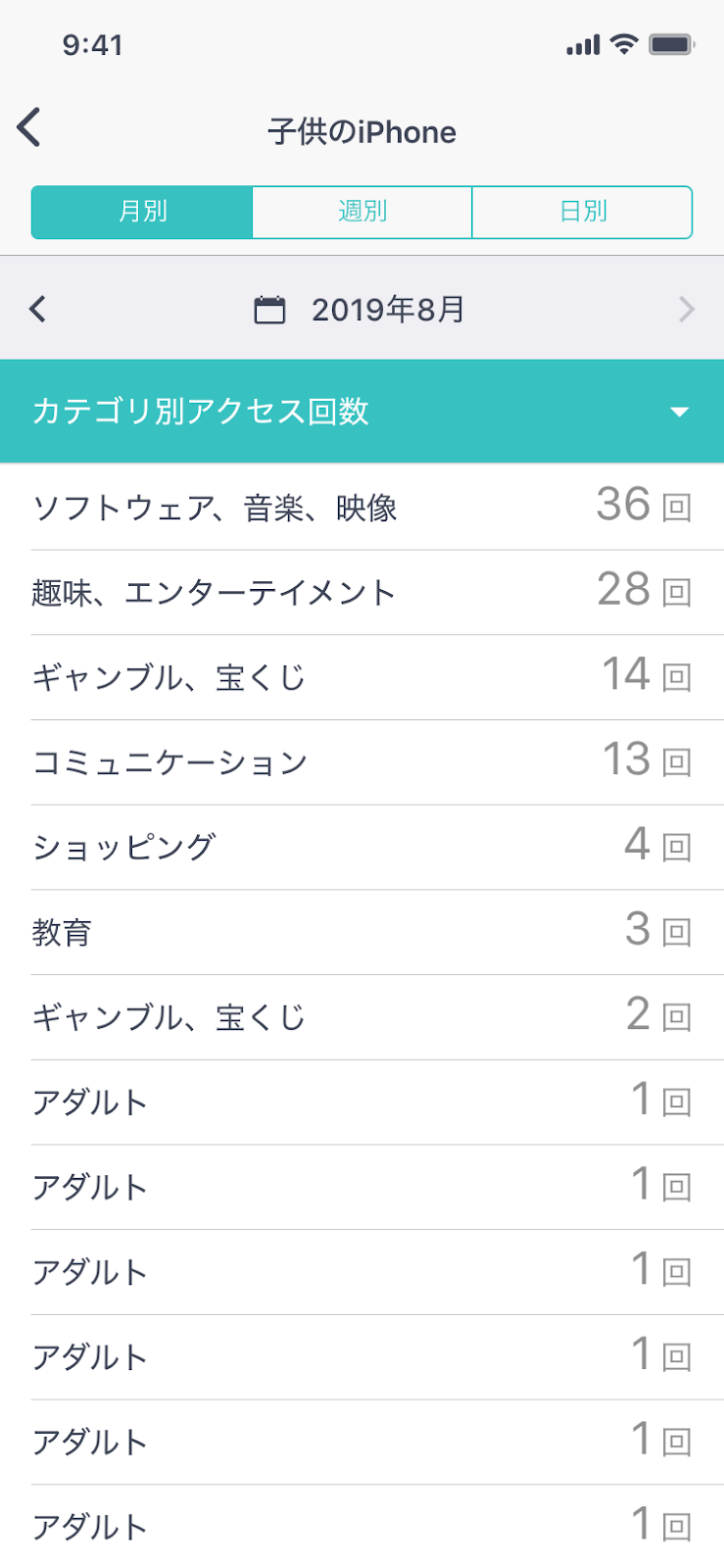Collapse the カテゴリ別アクセス回数 section

pyautogui.click(x=679, y=412)
